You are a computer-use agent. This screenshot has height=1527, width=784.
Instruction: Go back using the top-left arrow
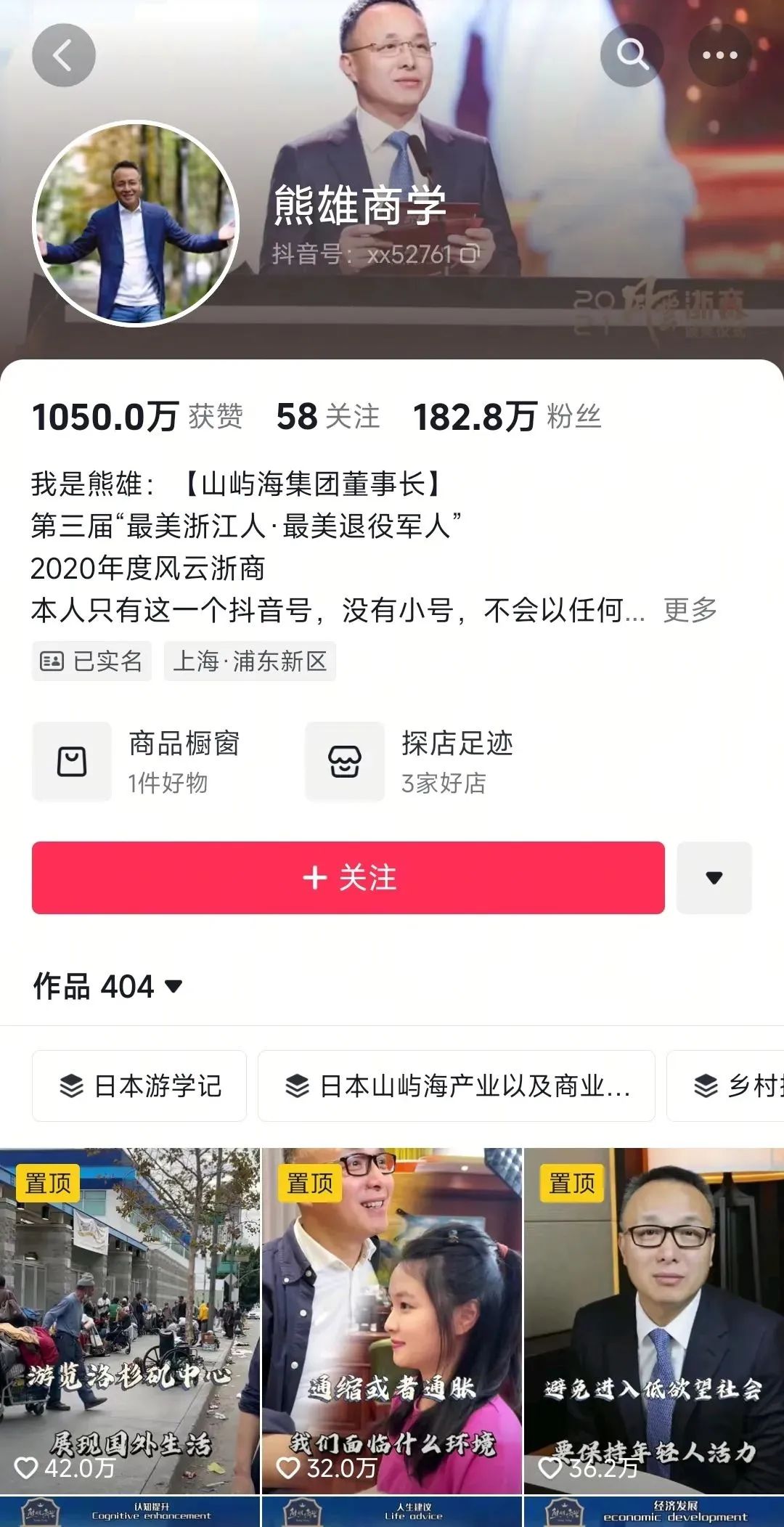[64, 55]
